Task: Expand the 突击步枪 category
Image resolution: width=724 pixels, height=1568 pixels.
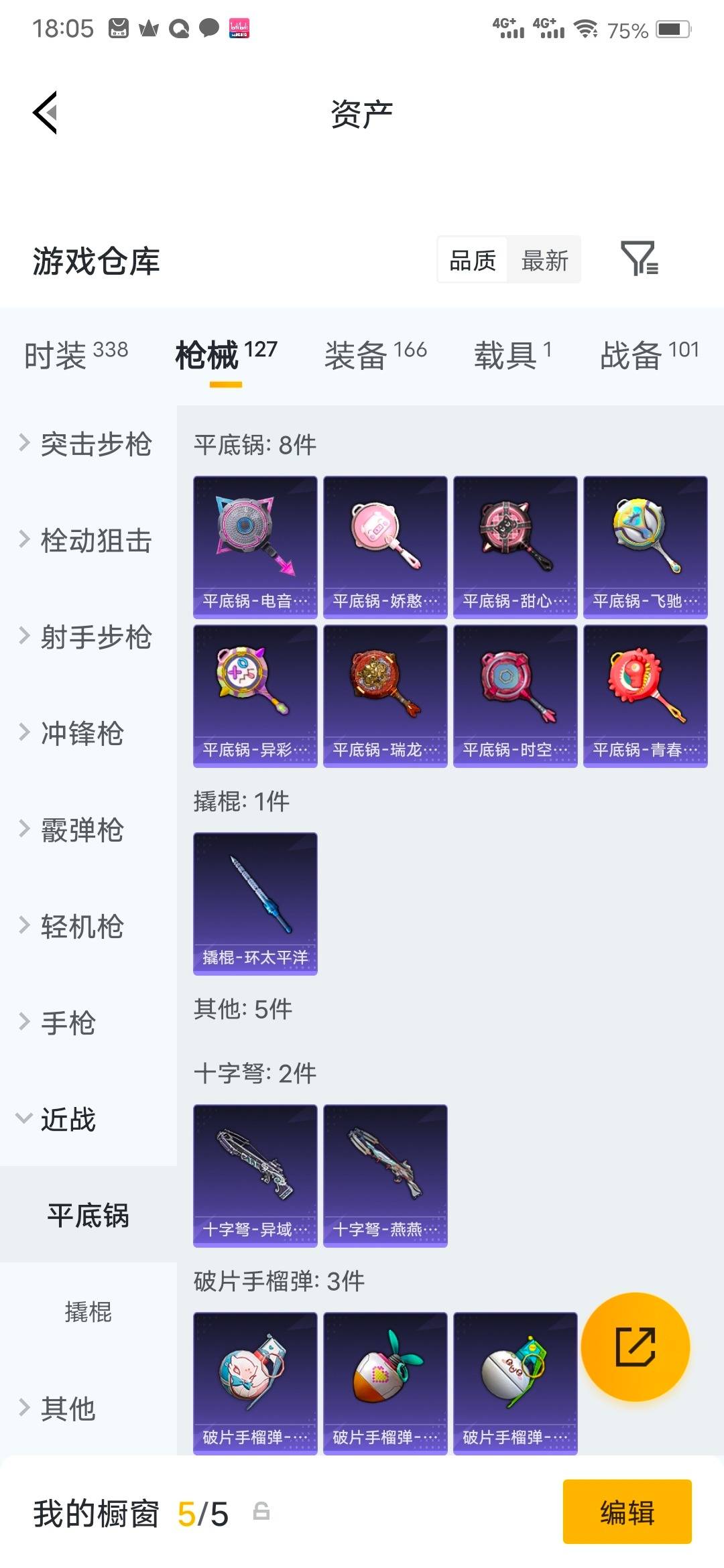Action: tap(87, 444)
